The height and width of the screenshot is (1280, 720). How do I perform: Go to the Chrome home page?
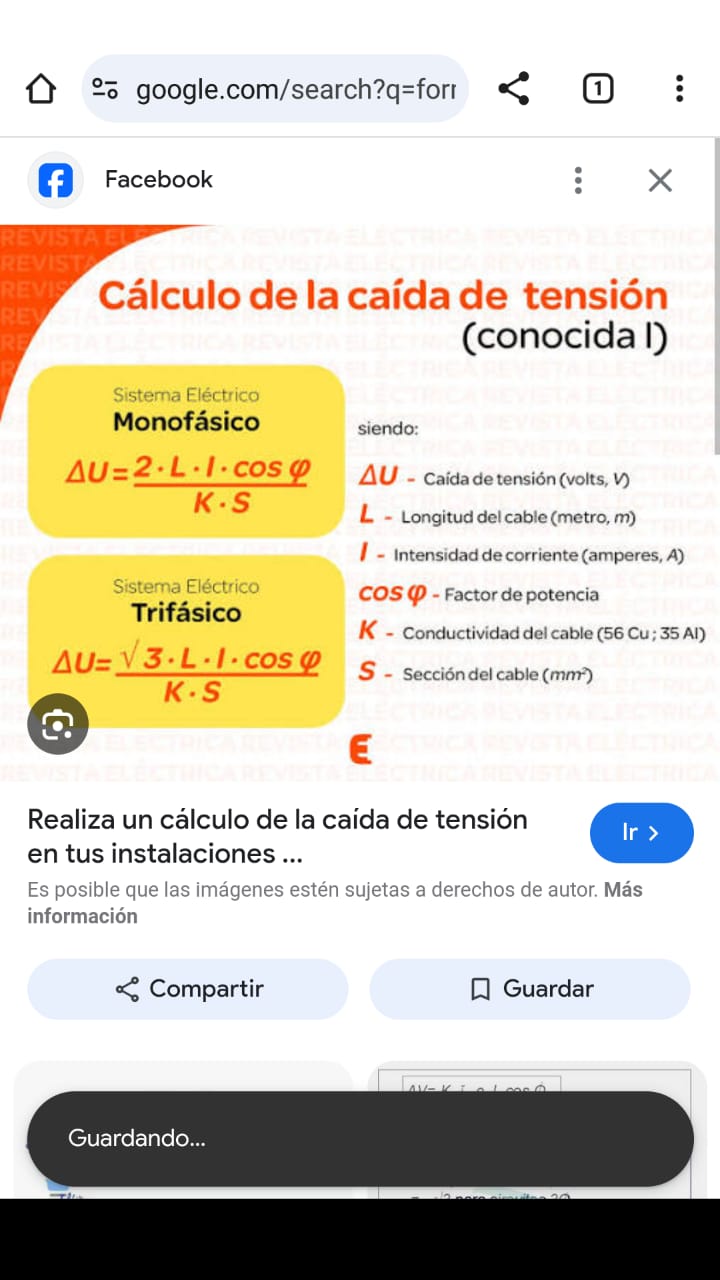coord(41,90)
